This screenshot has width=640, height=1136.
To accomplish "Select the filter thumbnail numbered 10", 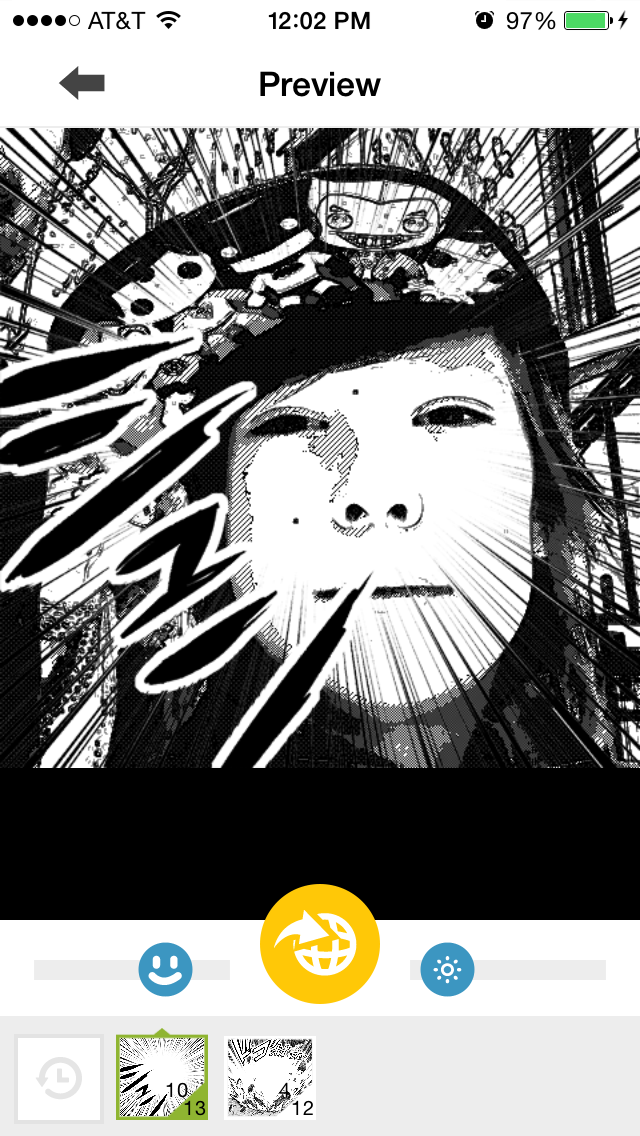I will 162,1076.
